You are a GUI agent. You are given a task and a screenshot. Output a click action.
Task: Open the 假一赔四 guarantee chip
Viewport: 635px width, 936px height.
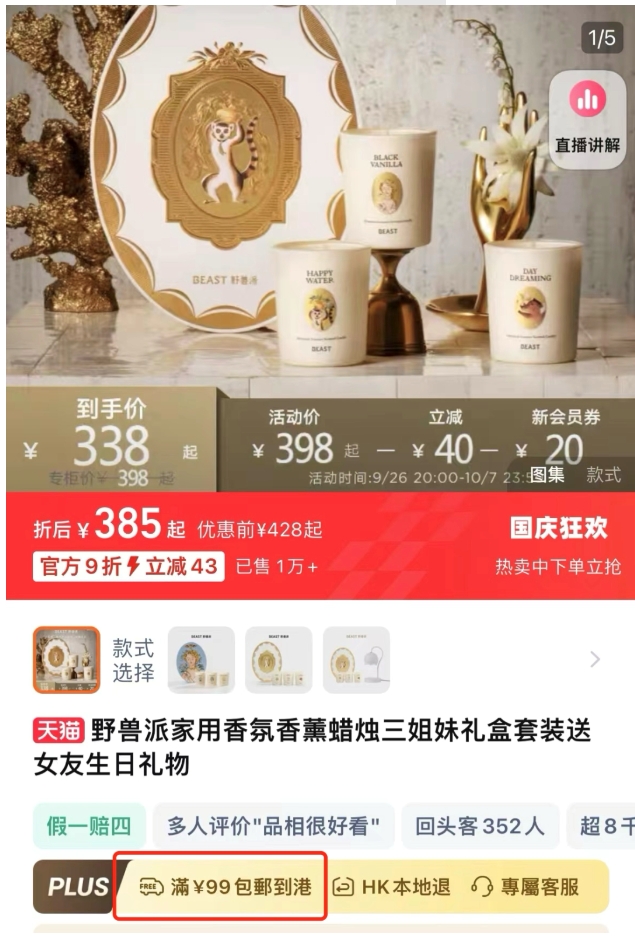[89, 826]
